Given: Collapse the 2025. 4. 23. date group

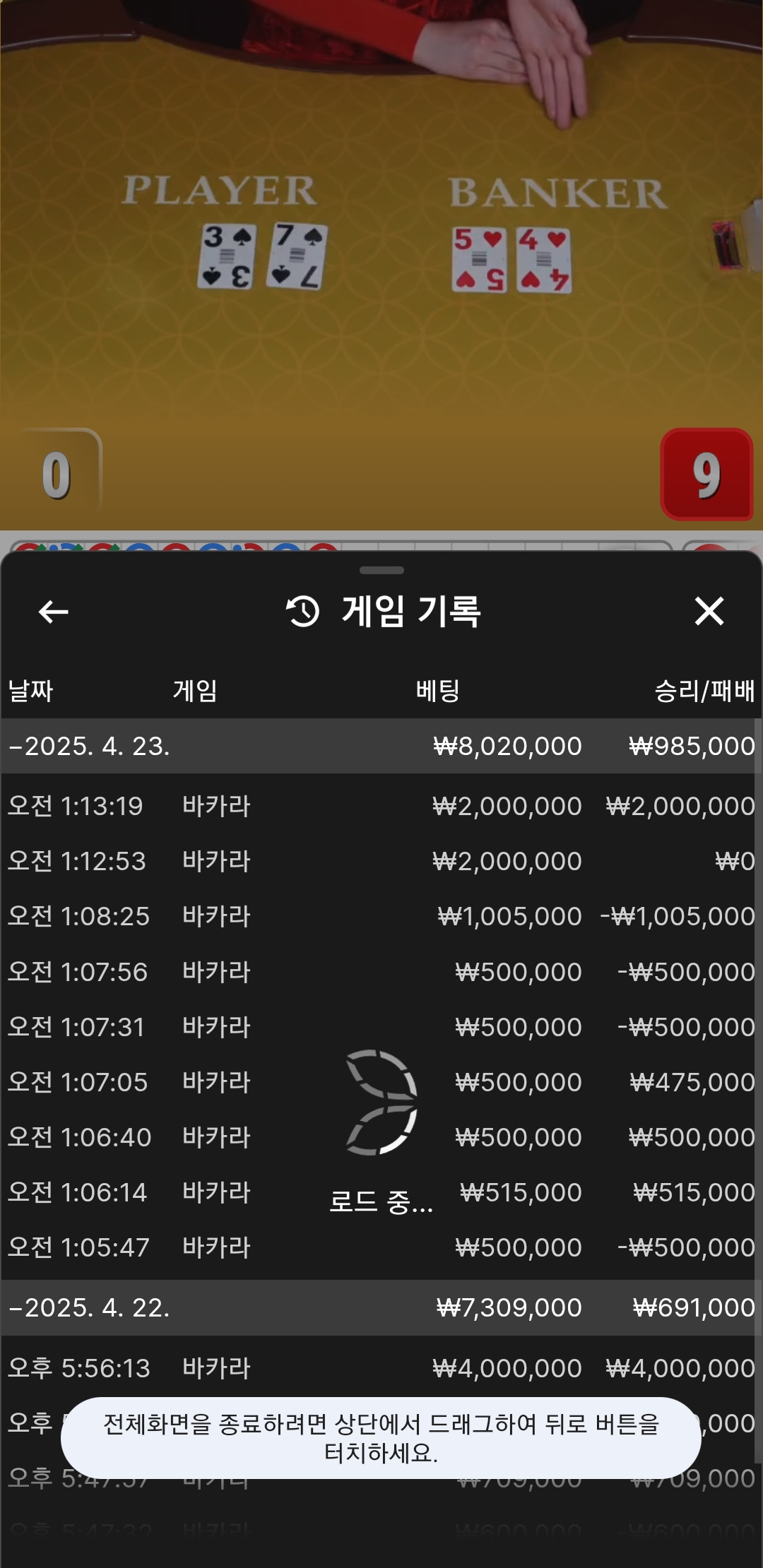Looking at the screenshot, I should 89,747.
